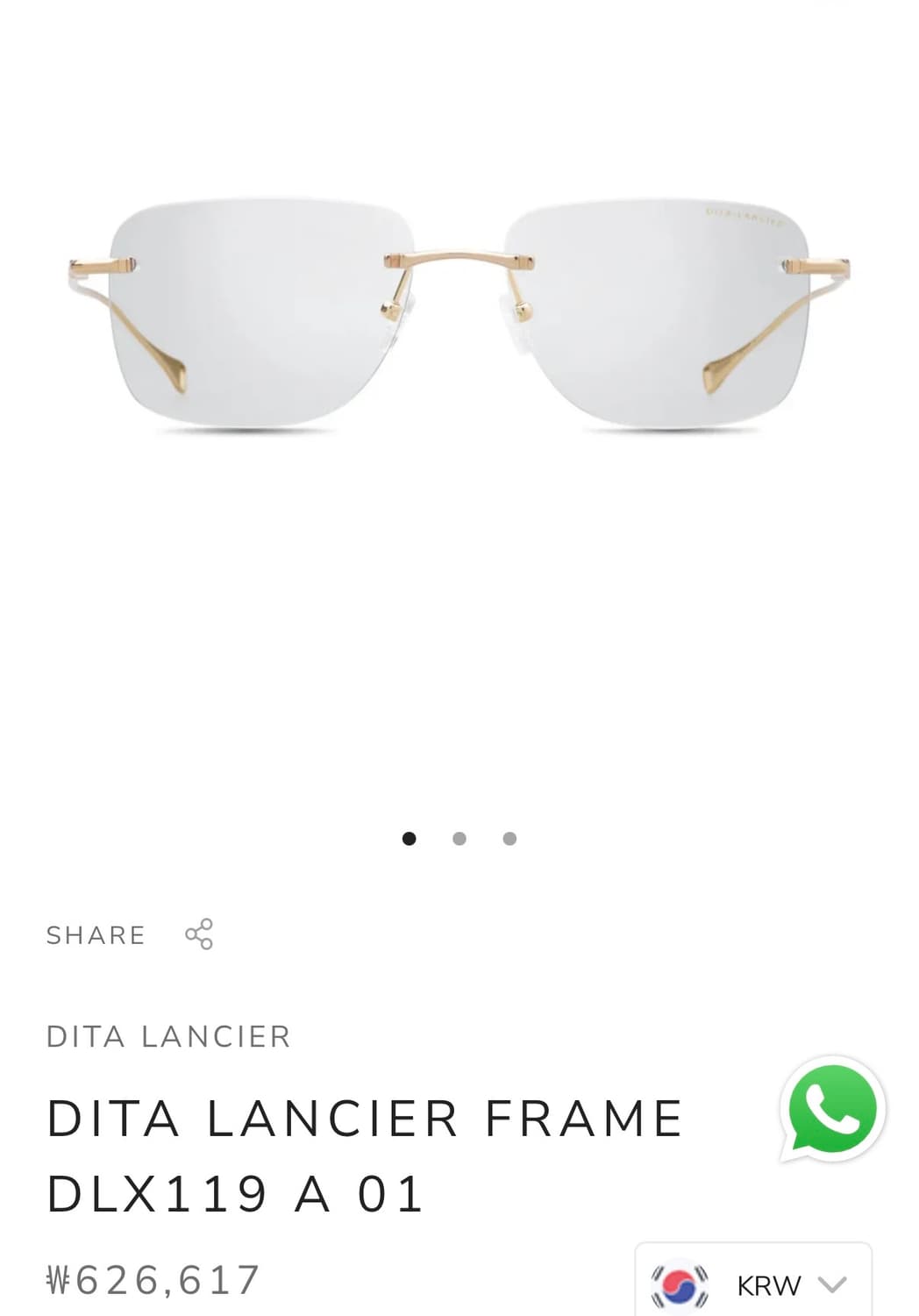Switch to the second product image
Screen dimensions: 919x1316
[x=459, y=838]
